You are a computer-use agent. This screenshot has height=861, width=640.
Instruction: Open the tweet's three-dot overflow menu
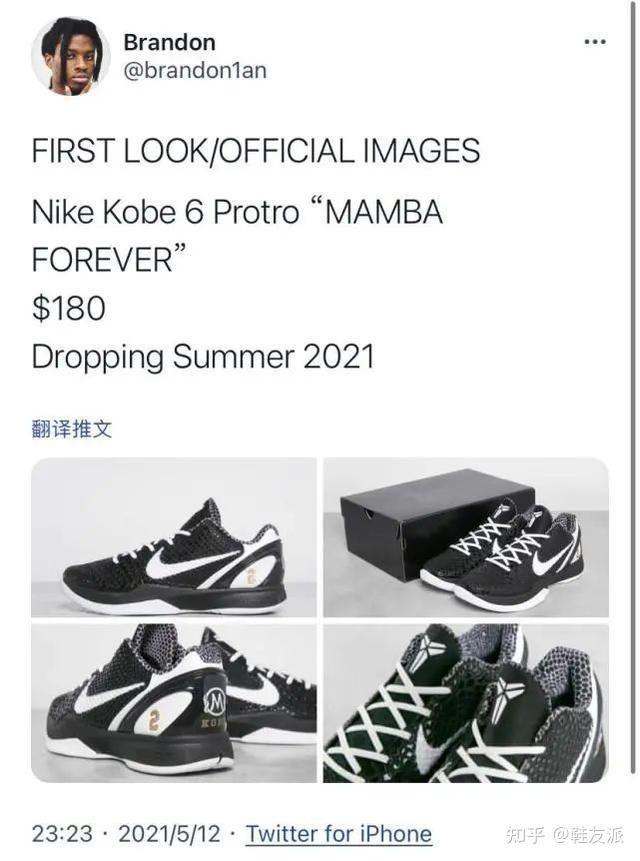coord(594,42)
